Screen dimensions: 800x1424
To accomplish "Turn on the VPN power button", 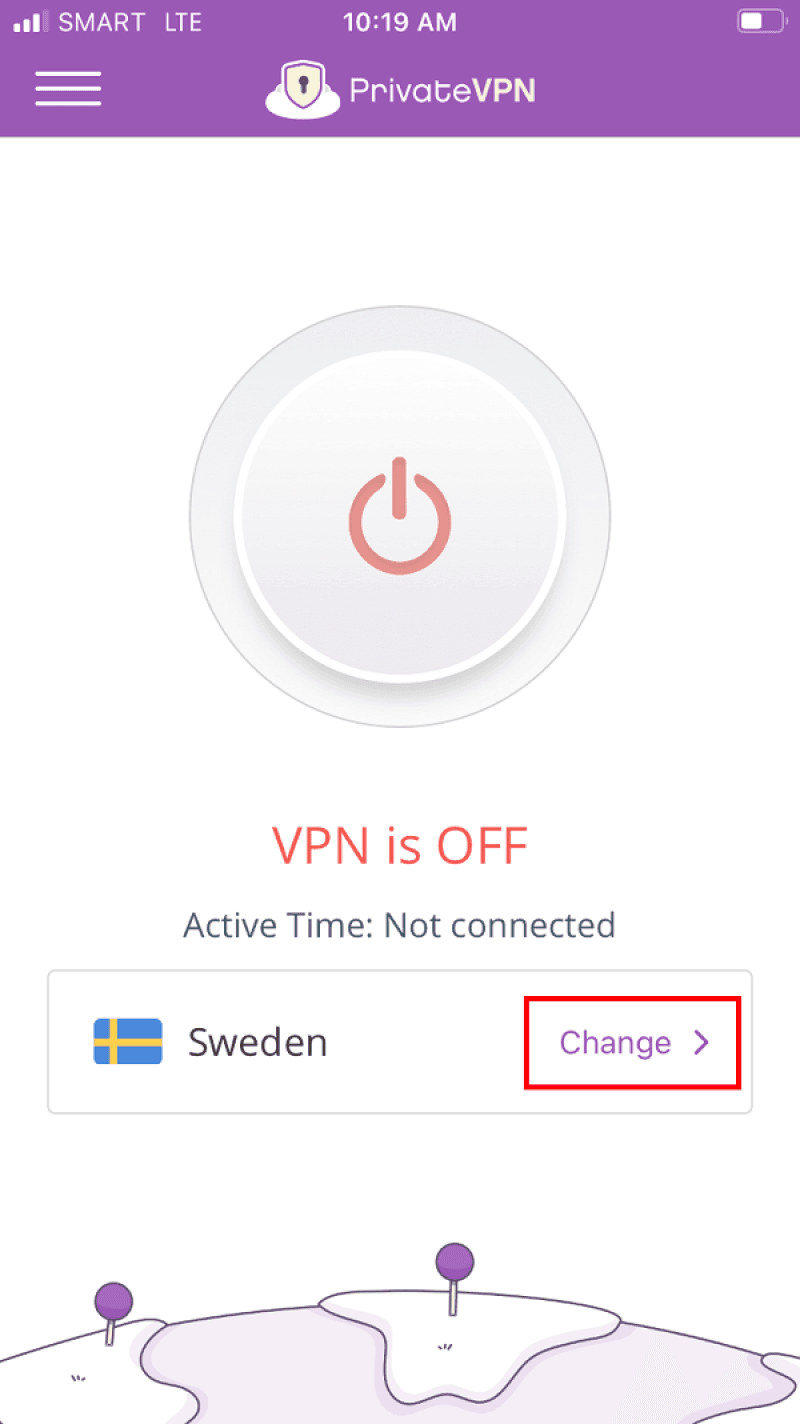I will pos(400,517).
